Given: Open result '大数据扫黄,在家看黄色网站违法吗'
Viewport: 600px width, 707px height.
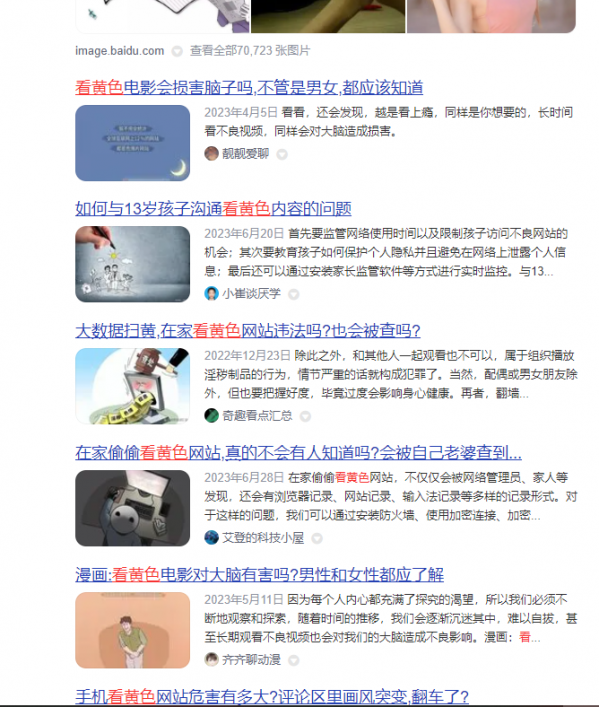Looking at the screenshot, I should click(x=248, y=330).
